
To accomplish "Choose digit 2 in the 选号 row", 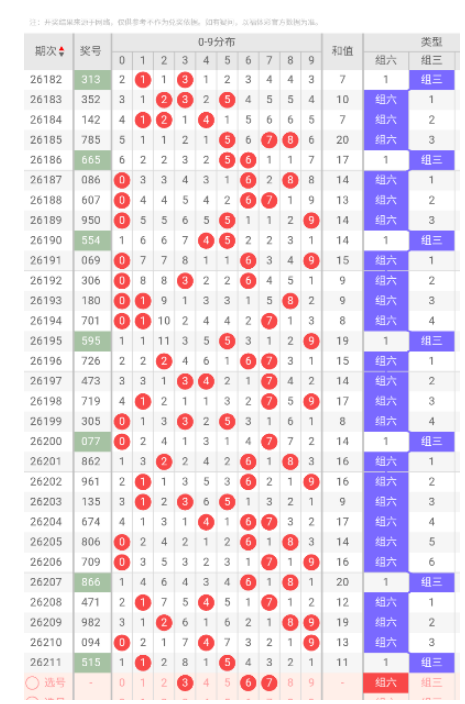I will tap(164, 683).
